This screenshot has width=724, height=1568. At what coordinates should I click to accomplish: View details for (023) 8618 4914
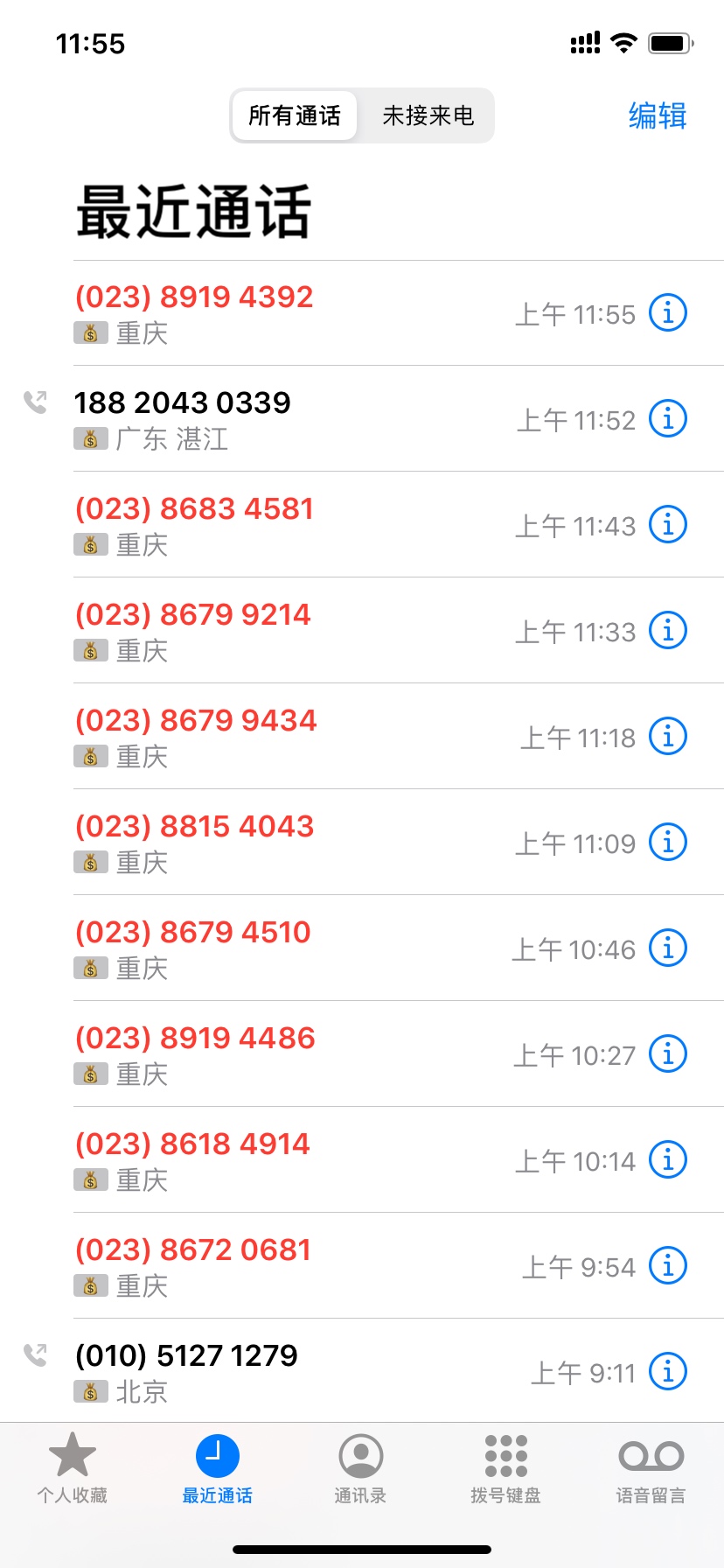tap(668, 1159)
